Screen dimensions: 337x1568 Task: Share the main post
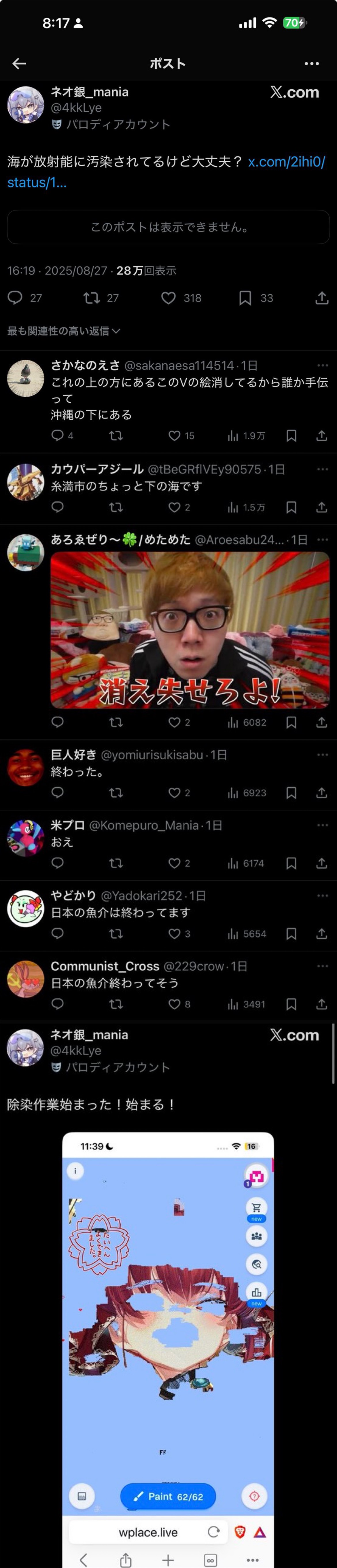click(x=322, y=298)
